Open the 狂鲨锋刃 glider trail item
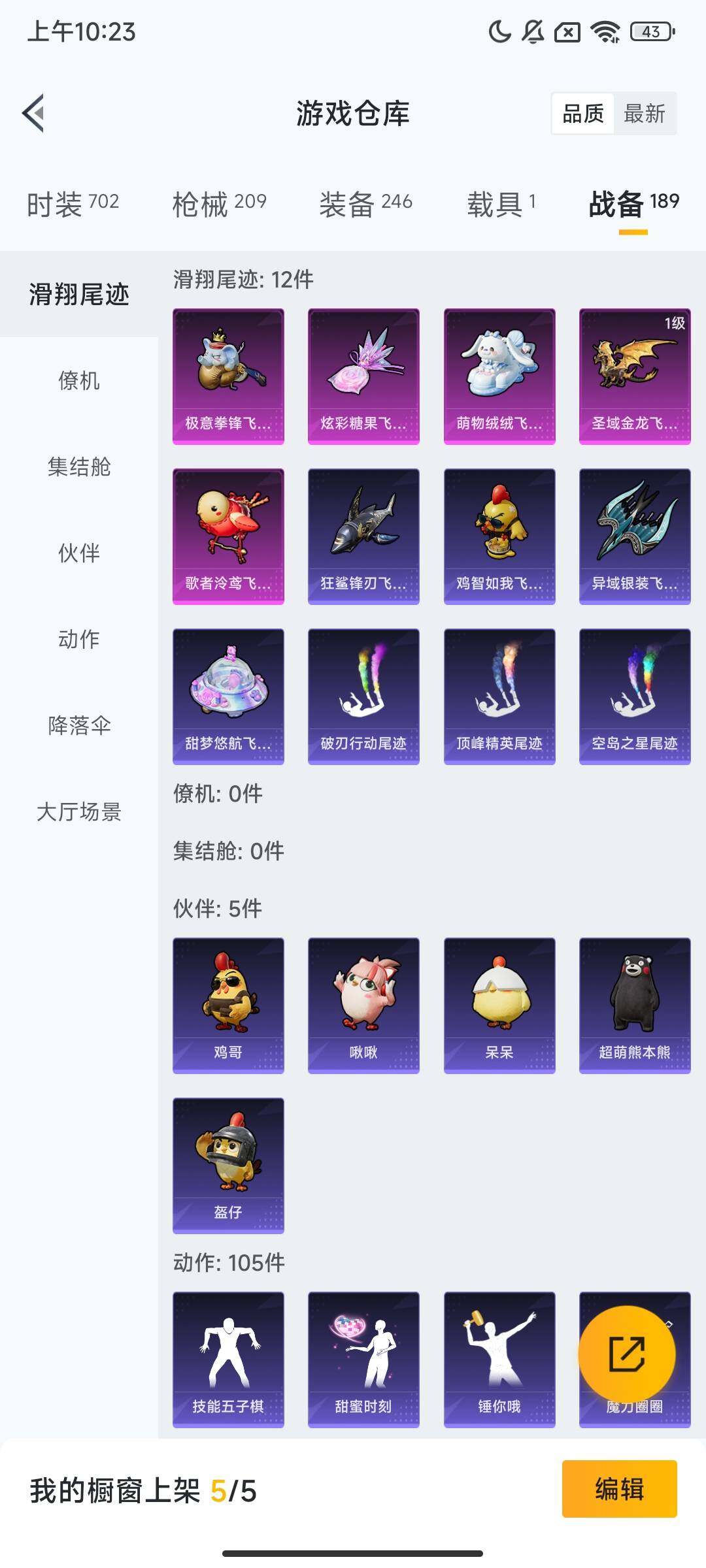706x1568 pixels. (363, 536)
